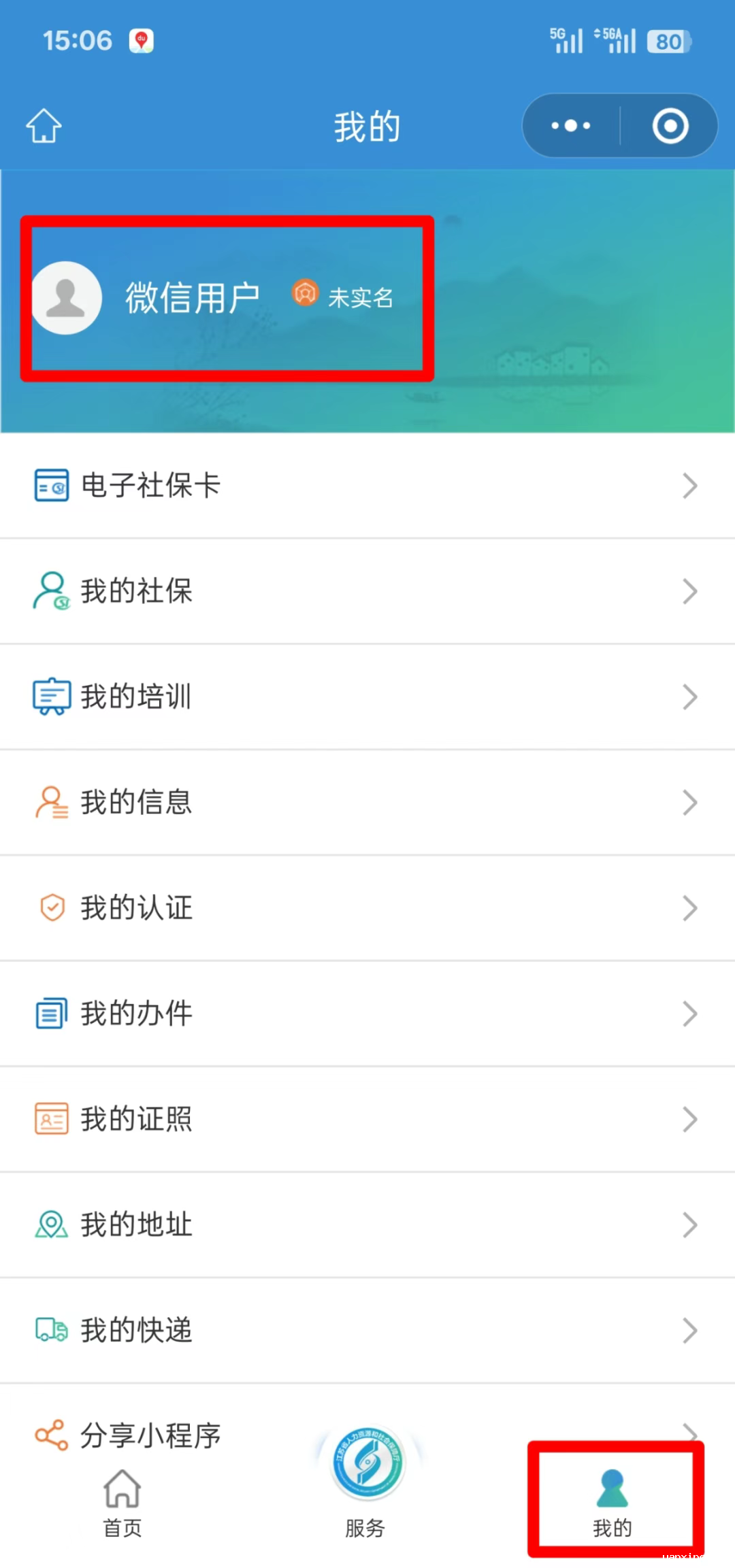This screenshot has height=1568, width=735.
Task: Open the mini program three-dot menu
Action: [x=571, y=126]
